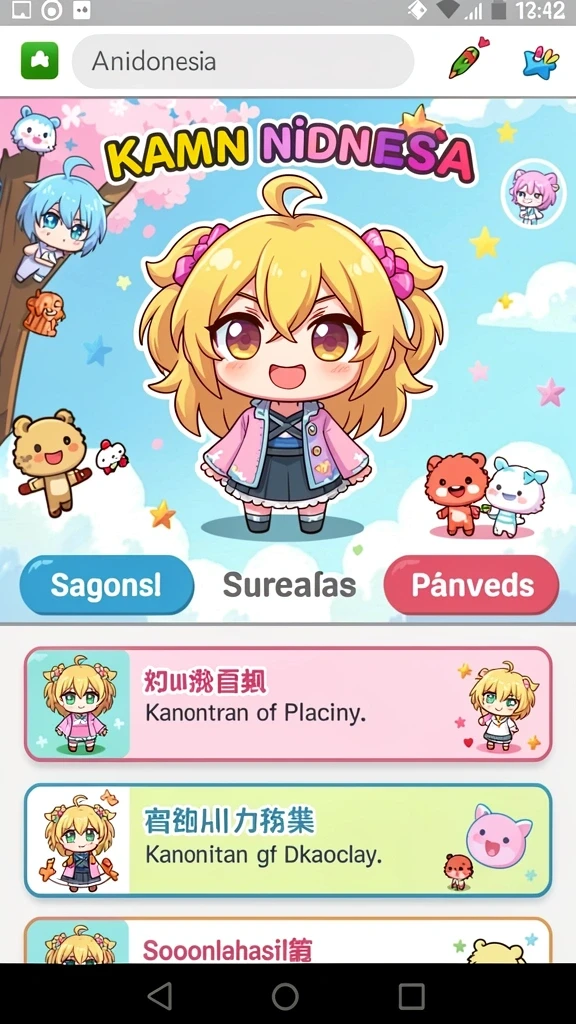Open the Kanontran of Placiny card
576x1024 pixels.
(288, 704)
